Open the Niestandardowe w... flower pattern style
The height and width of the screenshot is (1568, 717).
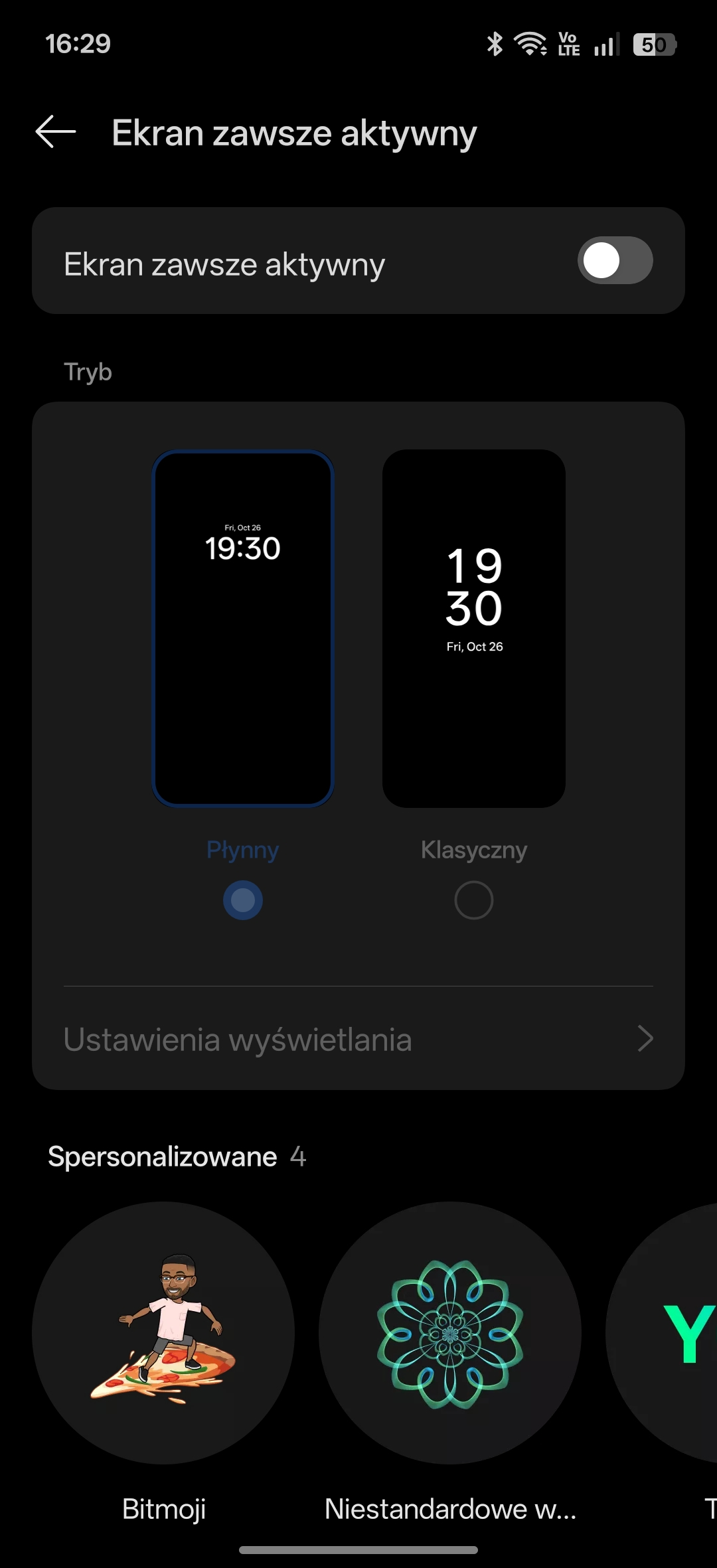pos(450,1332)
